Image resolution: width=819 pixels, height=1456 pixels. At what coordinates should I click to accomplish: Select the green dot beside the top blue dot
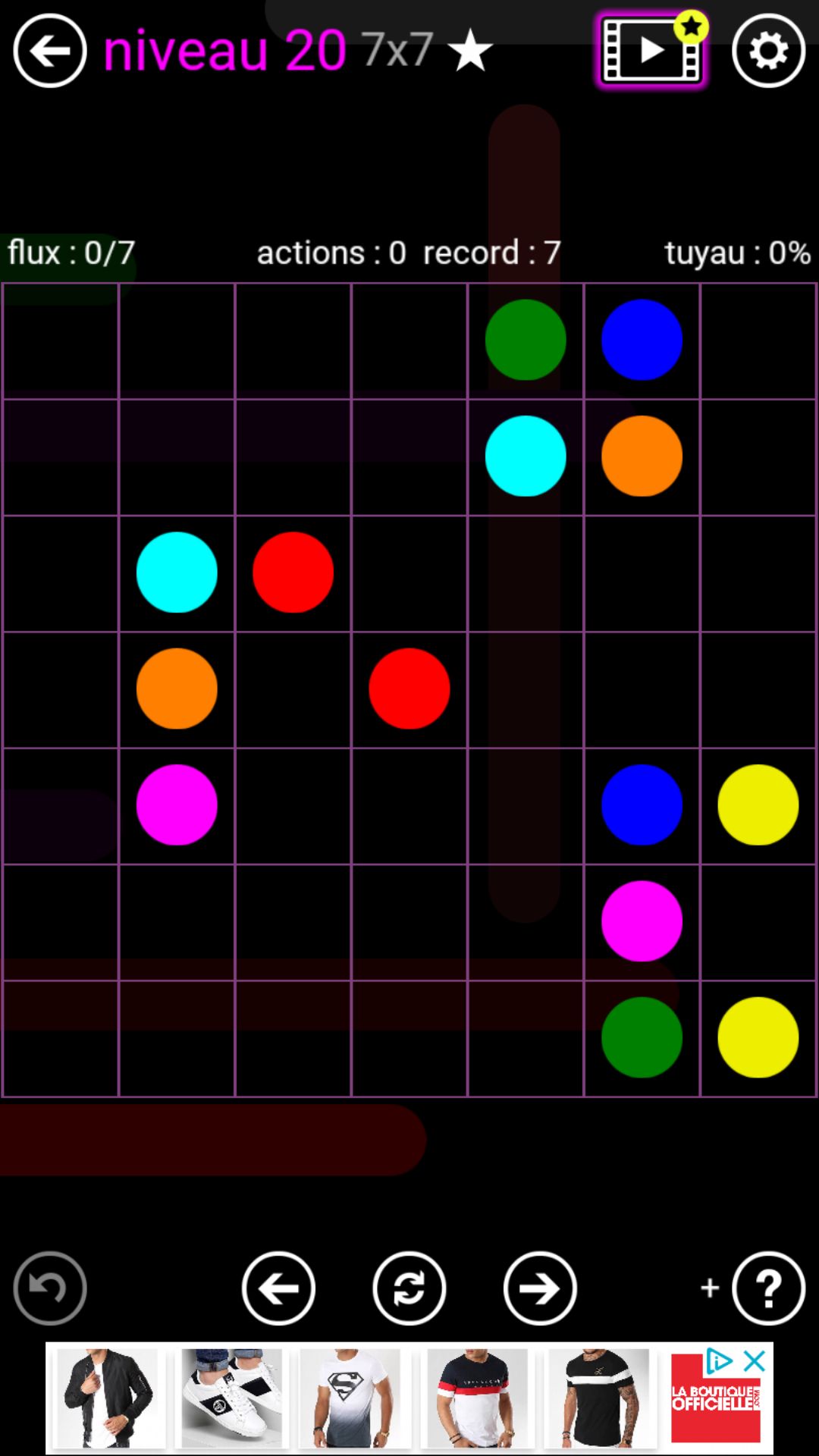pos(526,340)
